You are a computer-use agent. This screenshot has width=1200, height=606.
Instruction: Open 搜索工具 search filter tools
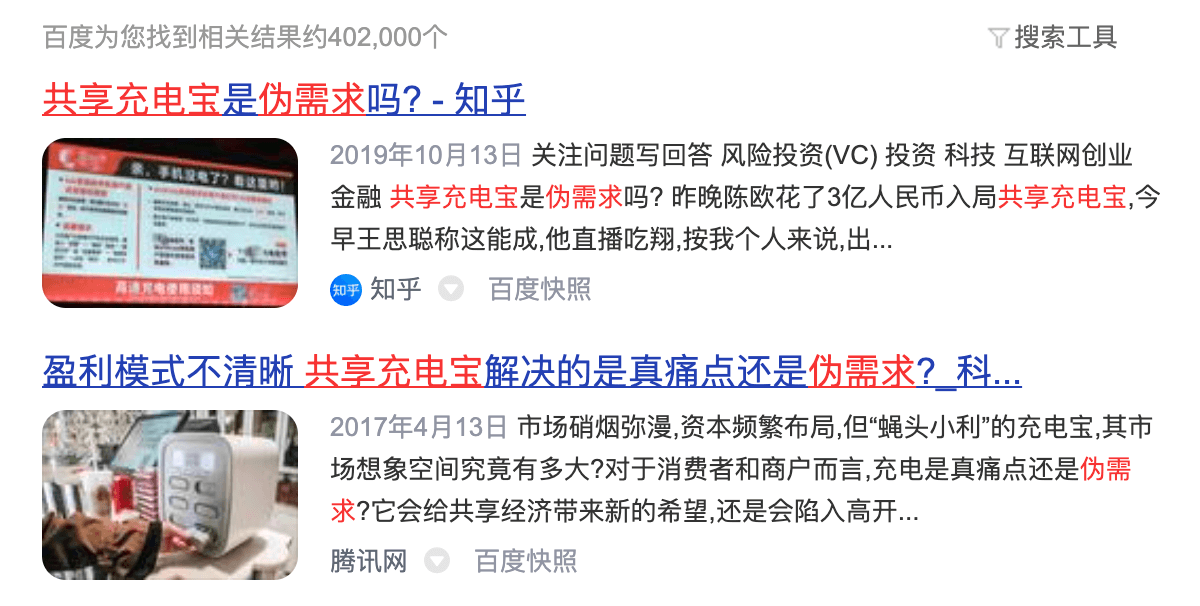pyautogui.click(x=1053, y=38)
